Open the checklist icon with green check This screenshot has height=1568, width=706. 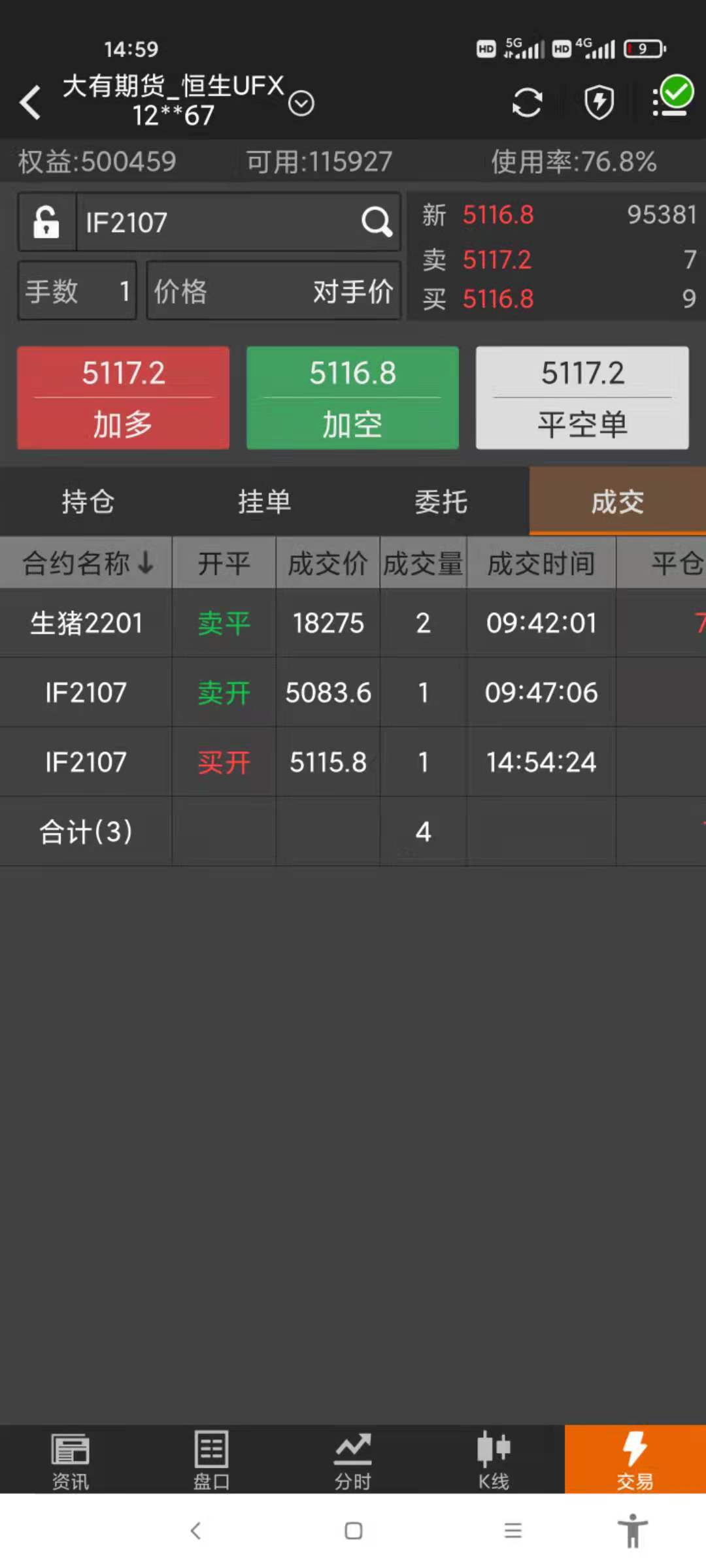point(672,98)
